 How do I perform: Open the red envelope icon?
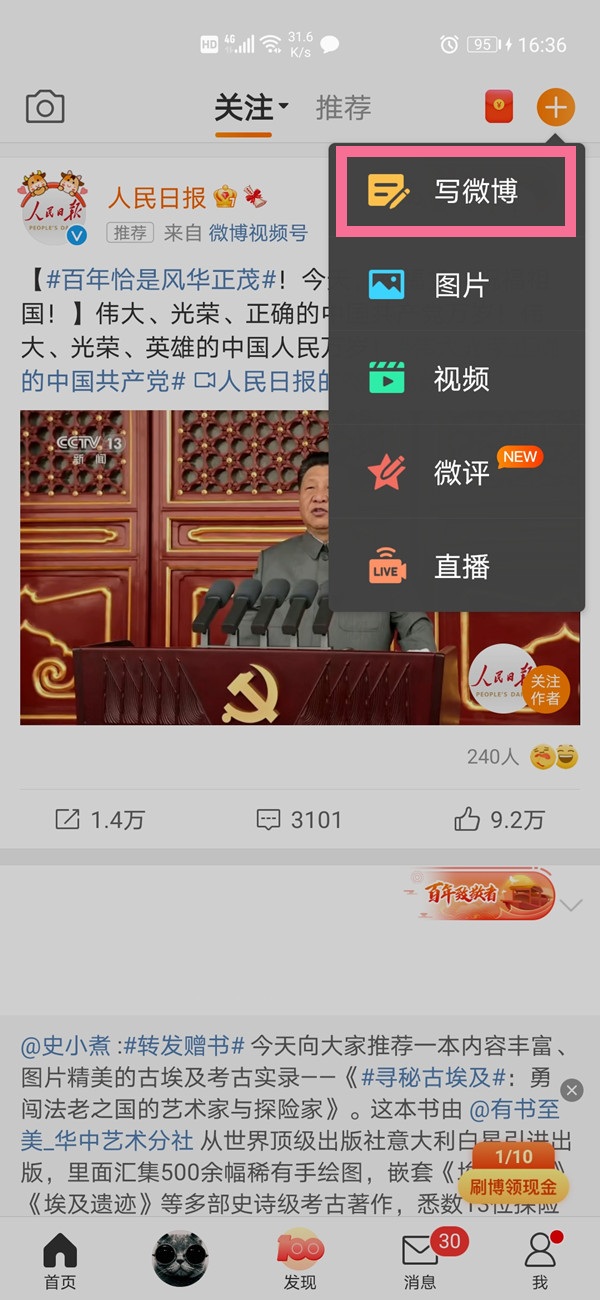(x=499, y=106)
